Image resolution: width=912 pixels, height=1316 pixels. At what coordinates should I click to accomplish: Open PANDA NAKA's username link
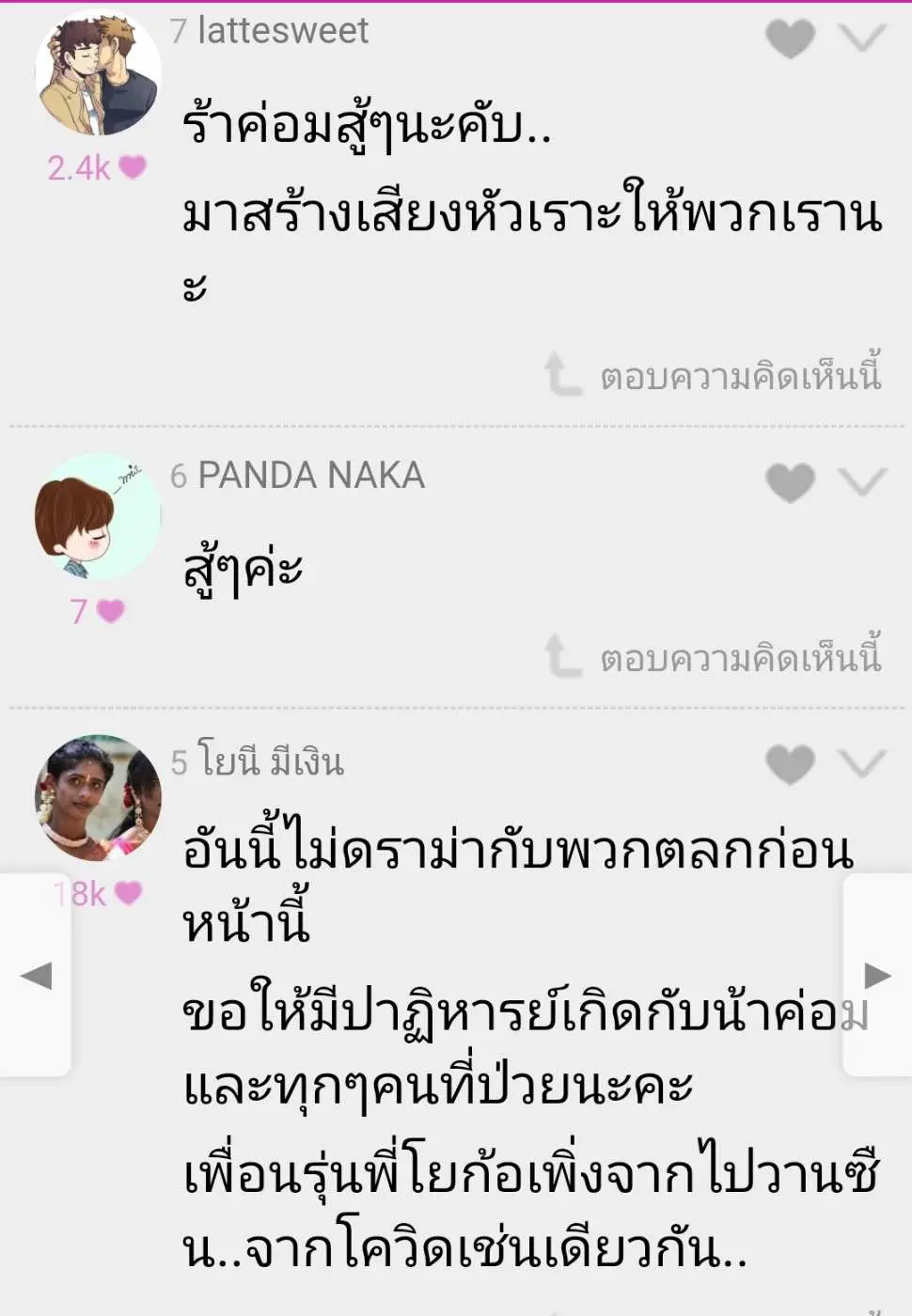click(x=310, y=476)
